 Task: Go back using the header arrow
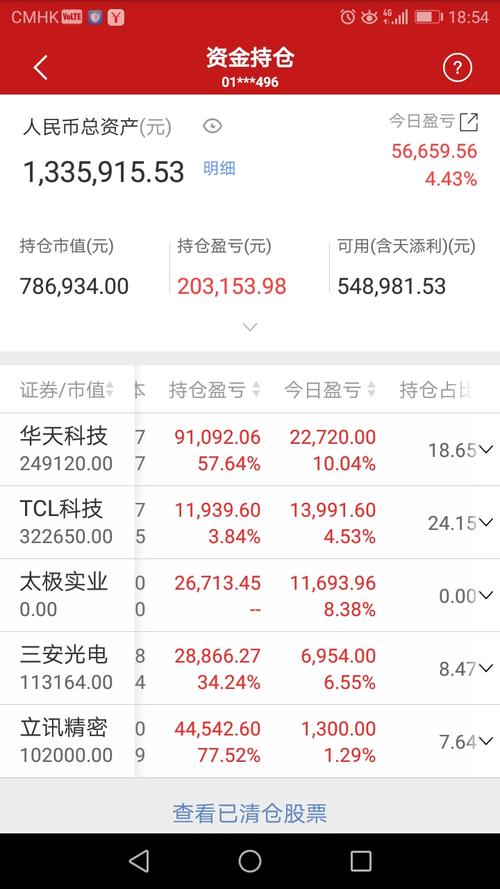(x=40, y=68)
